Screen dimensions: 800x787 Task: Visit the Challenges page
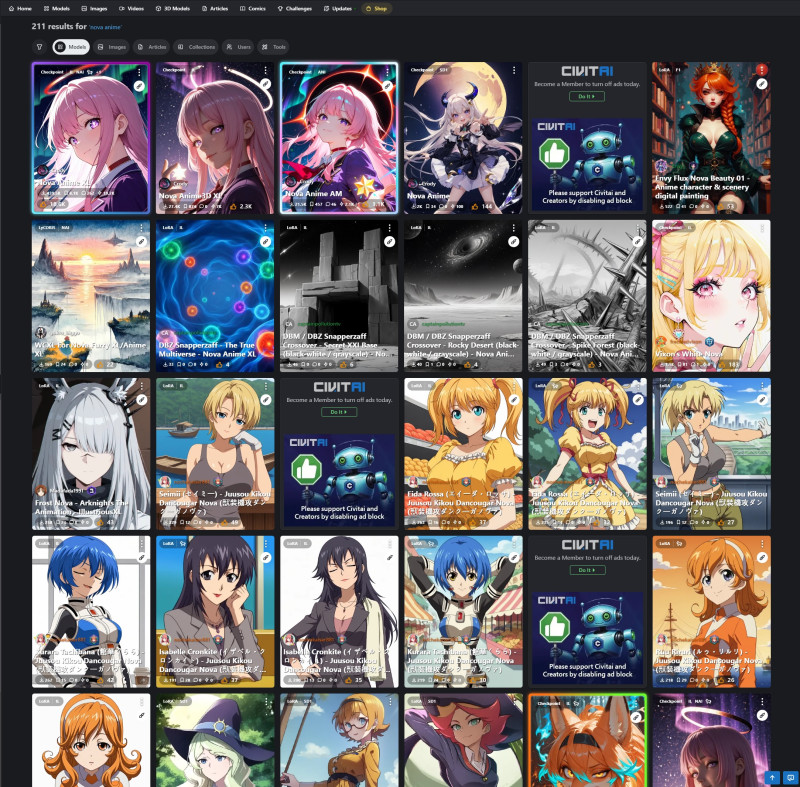(x=294, y=9)
